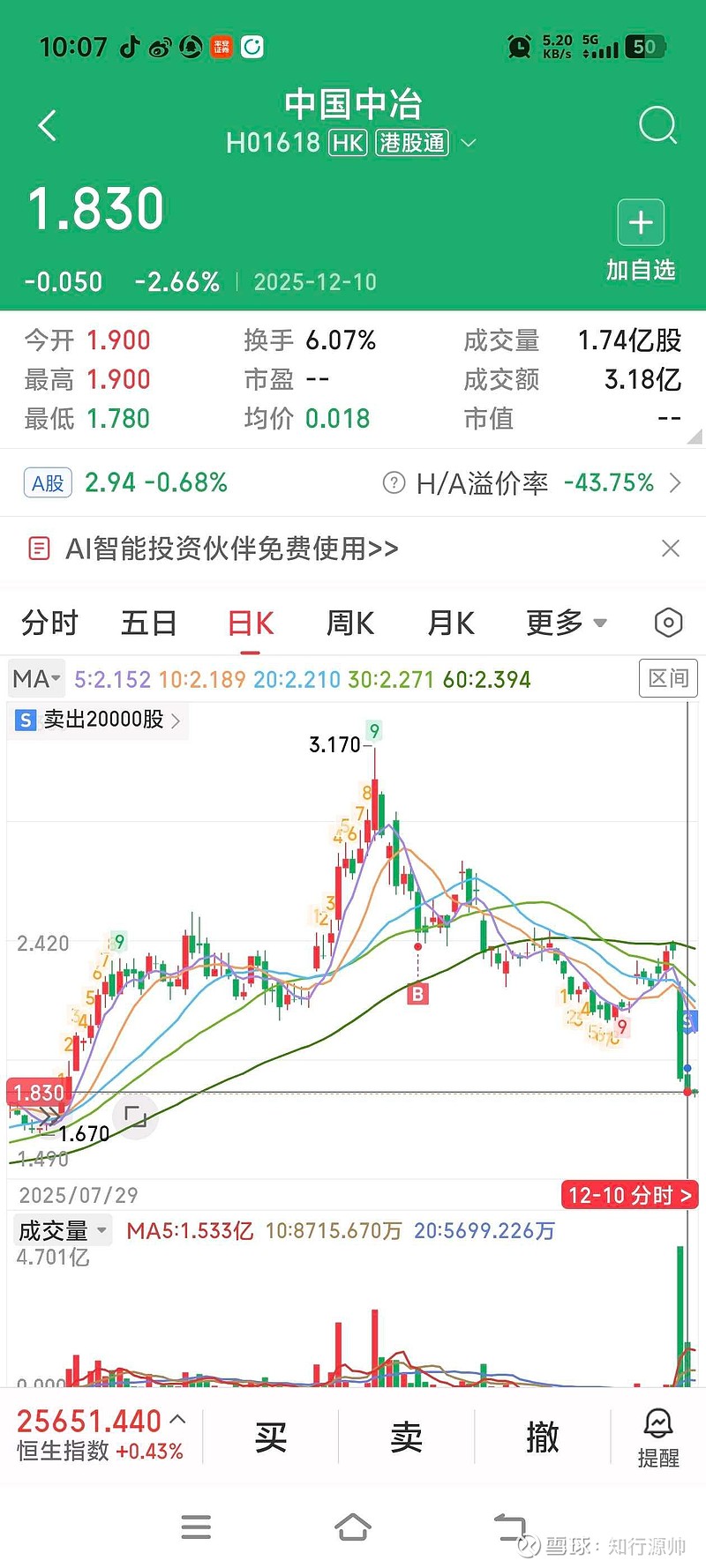Tap the 区间 range selection button
The image size is (706, 1568).
(668, 678)
